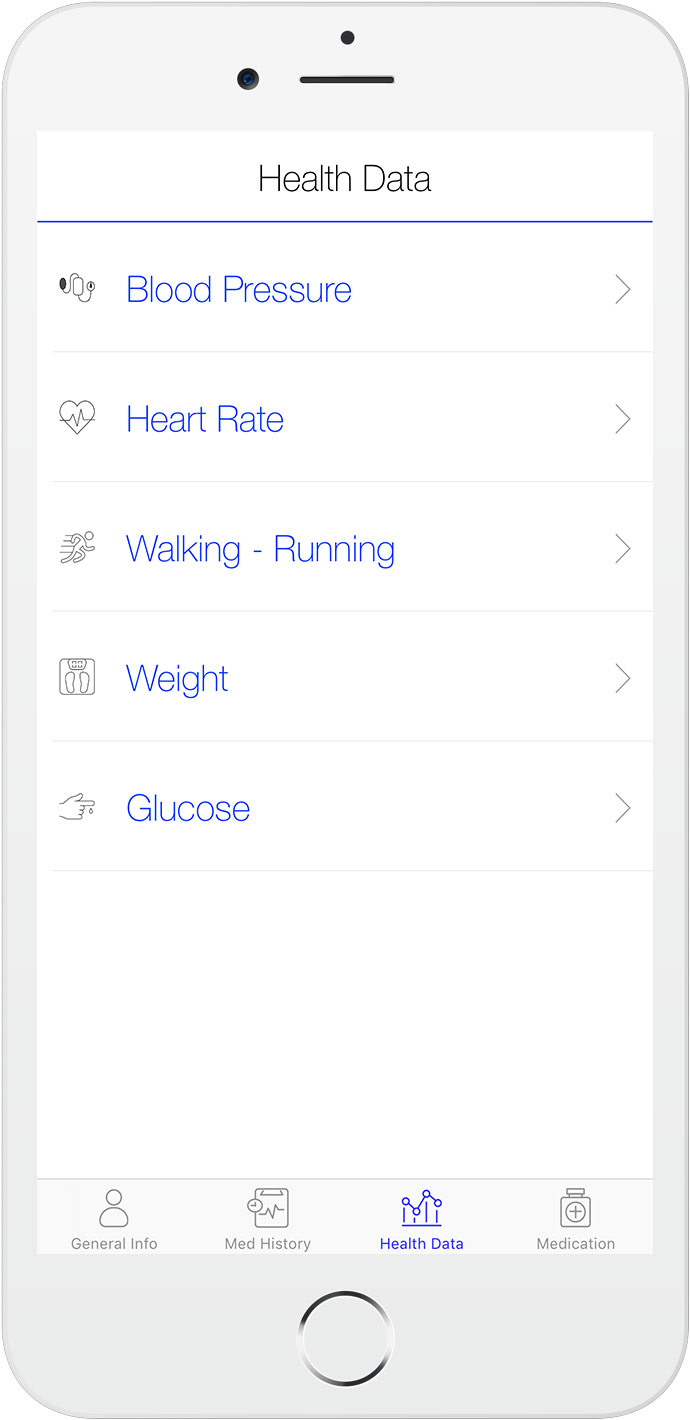
Task: Open the Blood Pressure row
Action: click(345, 288)
